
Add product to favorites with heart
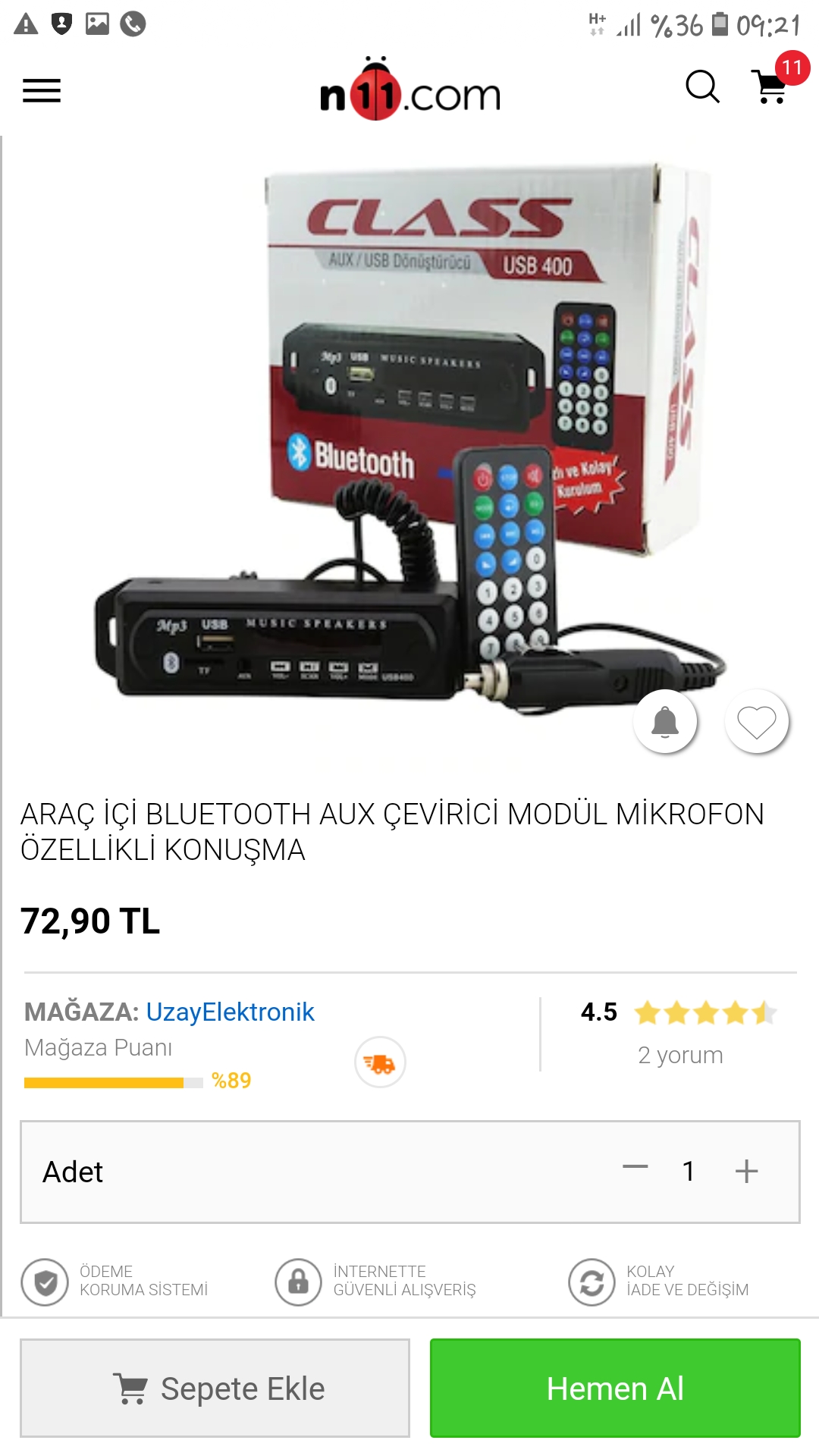tap(757, 722)
